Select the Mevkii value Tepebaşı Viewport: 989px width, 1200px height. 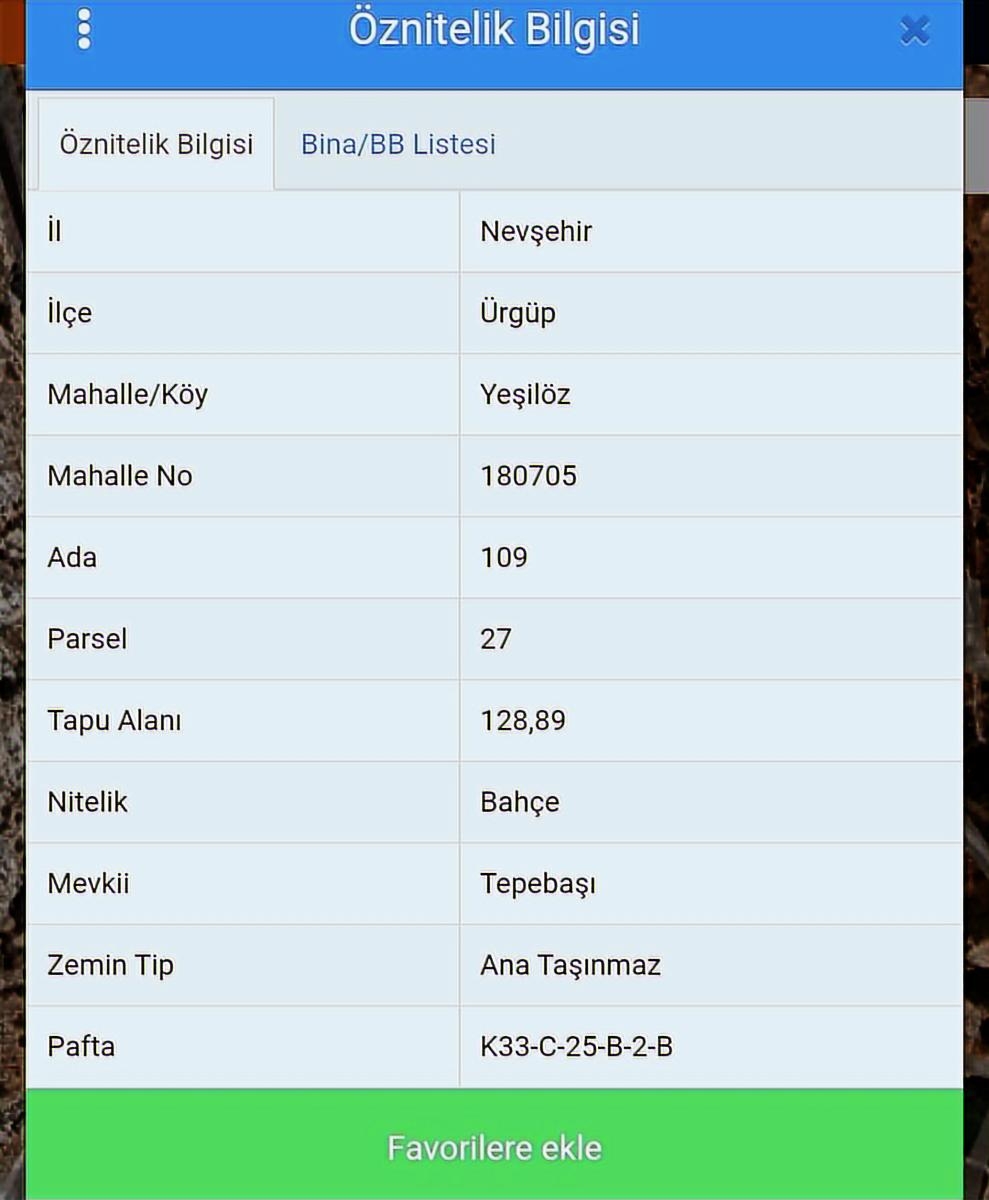point(537,884)
